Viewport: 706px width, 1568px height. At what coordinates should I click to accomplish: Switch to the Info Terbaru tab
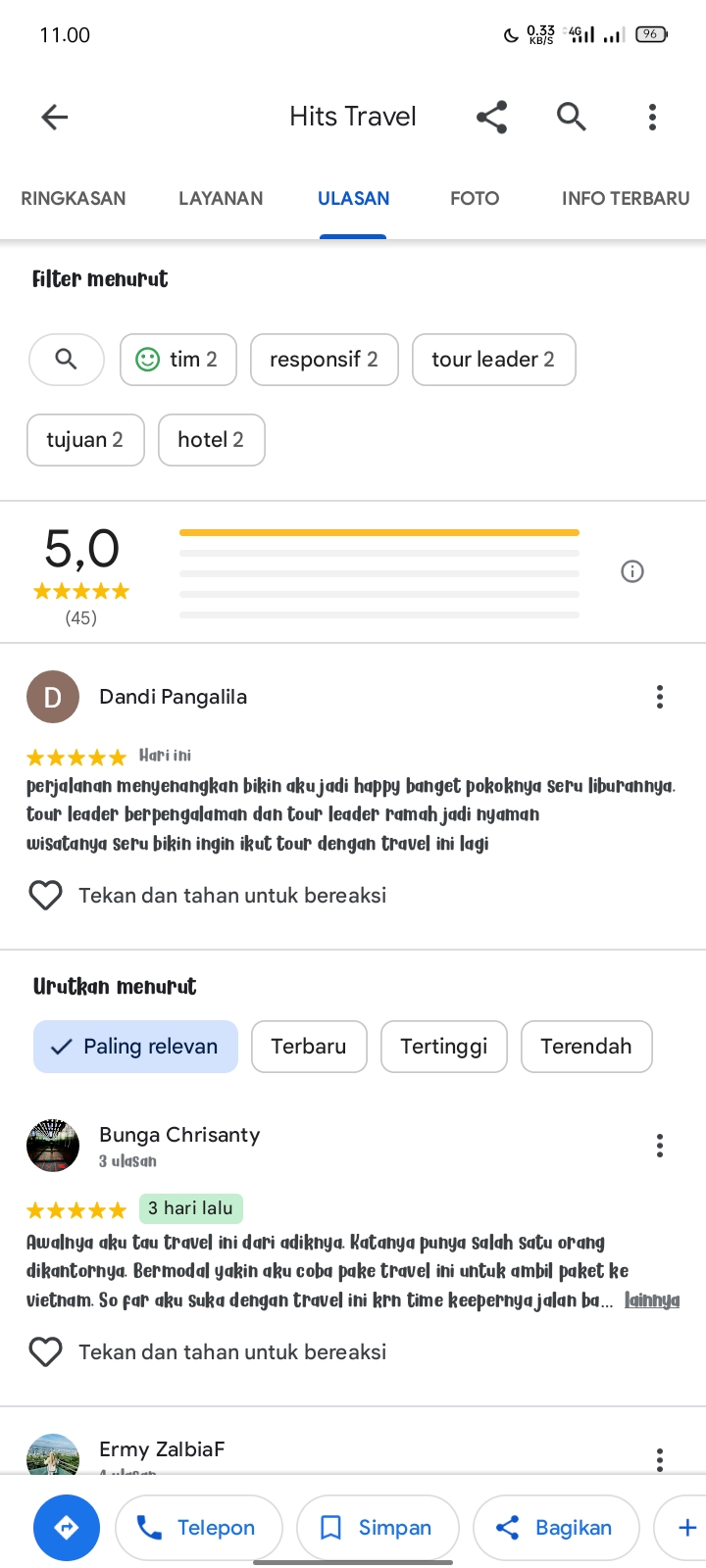click(626, 198)
